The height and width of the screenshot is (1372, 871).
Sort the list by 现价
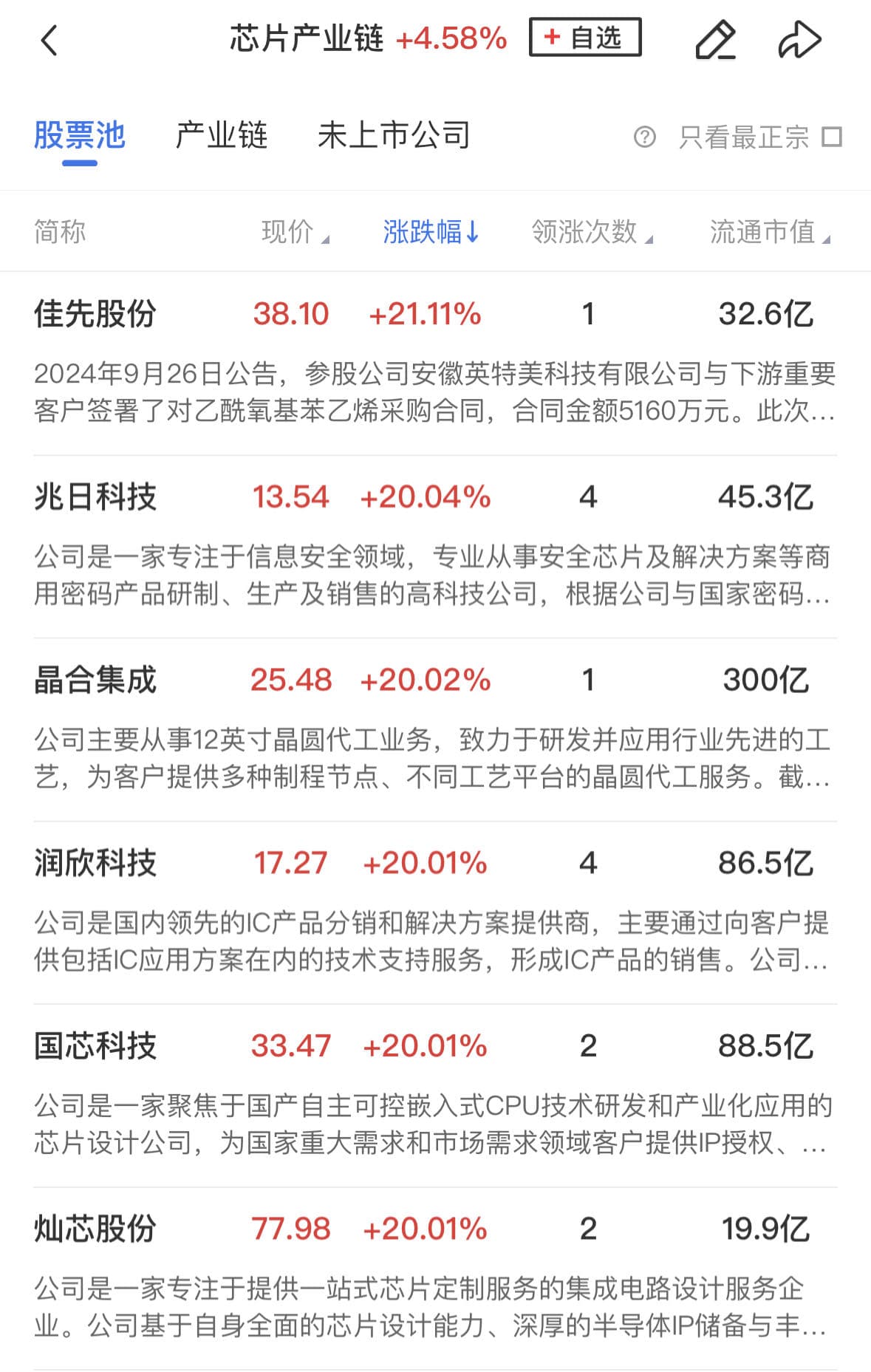coord(294,232)
